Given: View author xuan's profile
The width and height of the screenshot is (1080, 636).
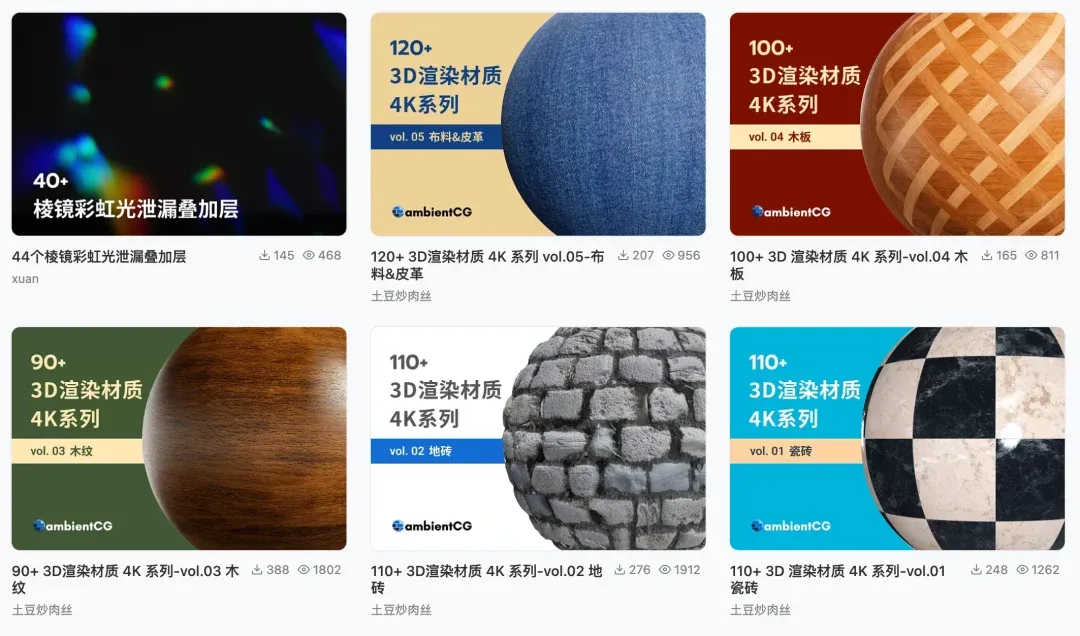Looking at the screenshot, I should (x=25, y=279).
